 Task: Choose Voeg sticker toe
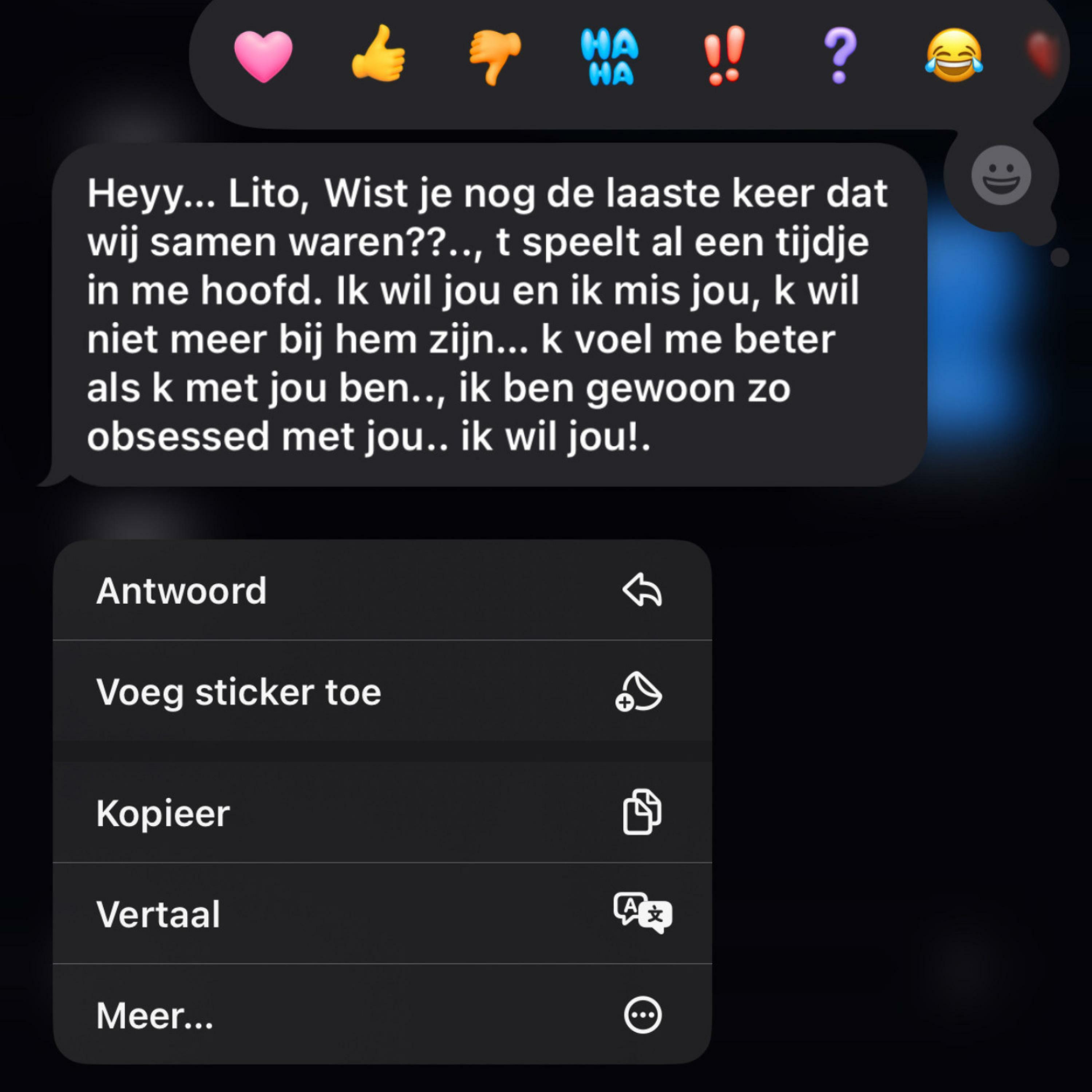point(382,692)
